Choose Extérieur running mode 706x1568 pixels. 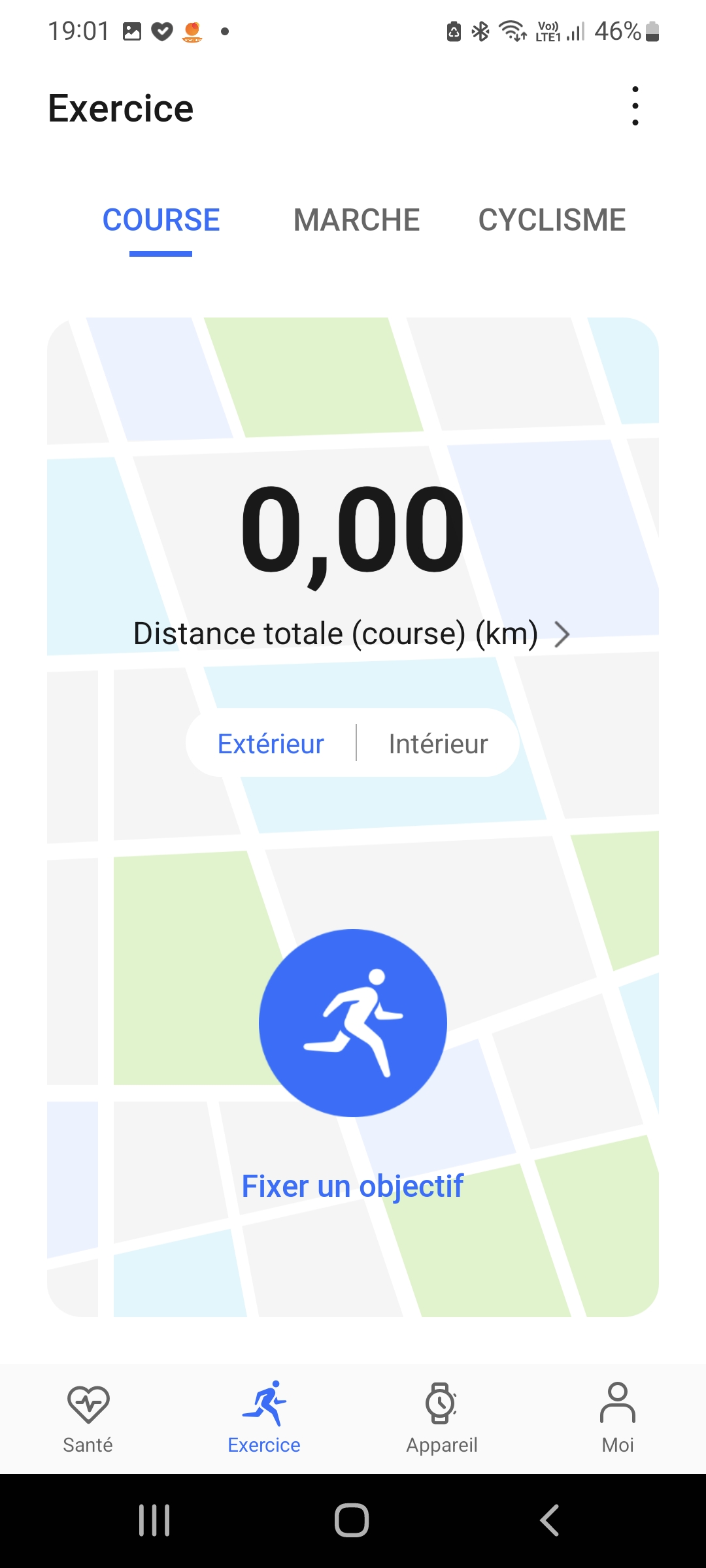point(271,743)
